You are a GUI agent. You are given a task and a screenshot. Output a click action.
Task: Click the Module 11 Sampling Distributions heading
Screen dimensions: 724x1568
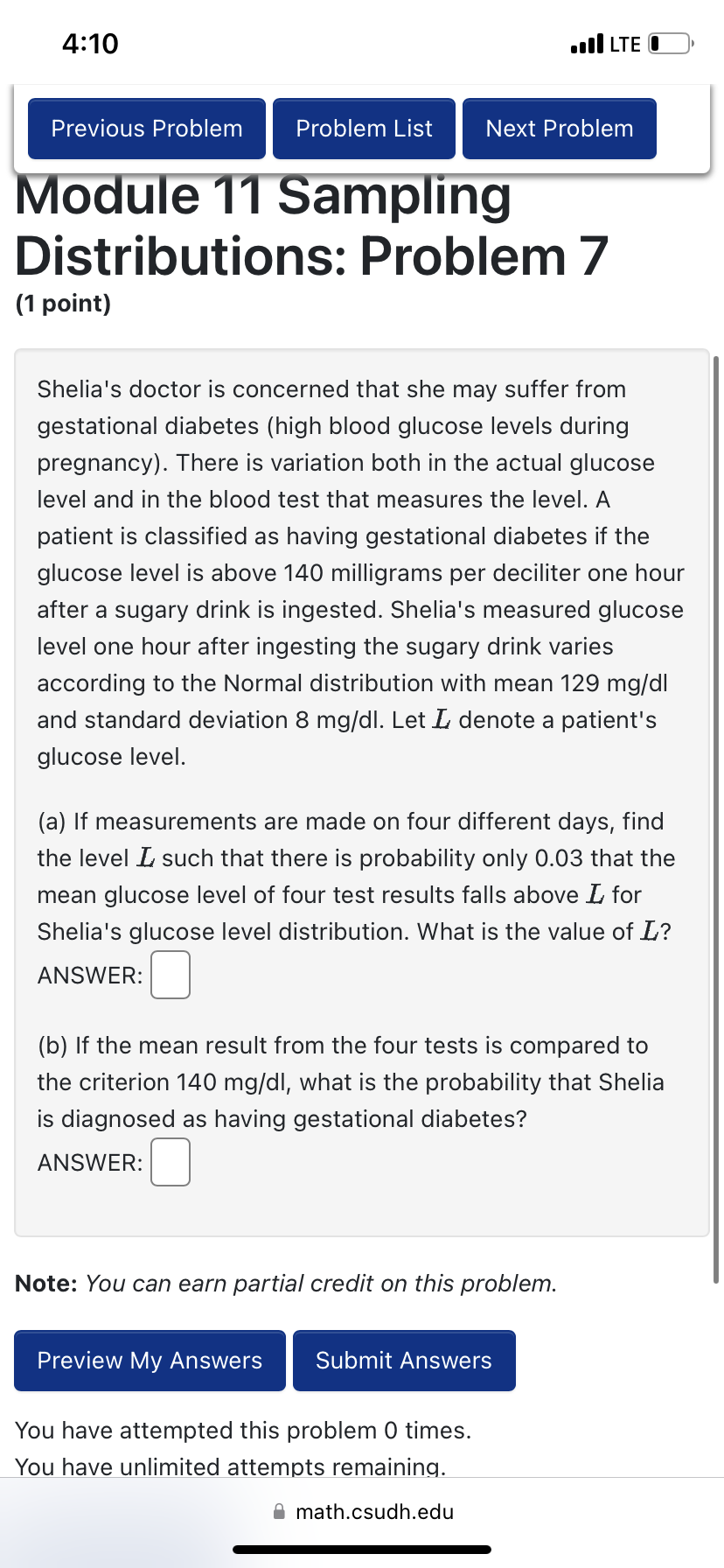[306, 225]
